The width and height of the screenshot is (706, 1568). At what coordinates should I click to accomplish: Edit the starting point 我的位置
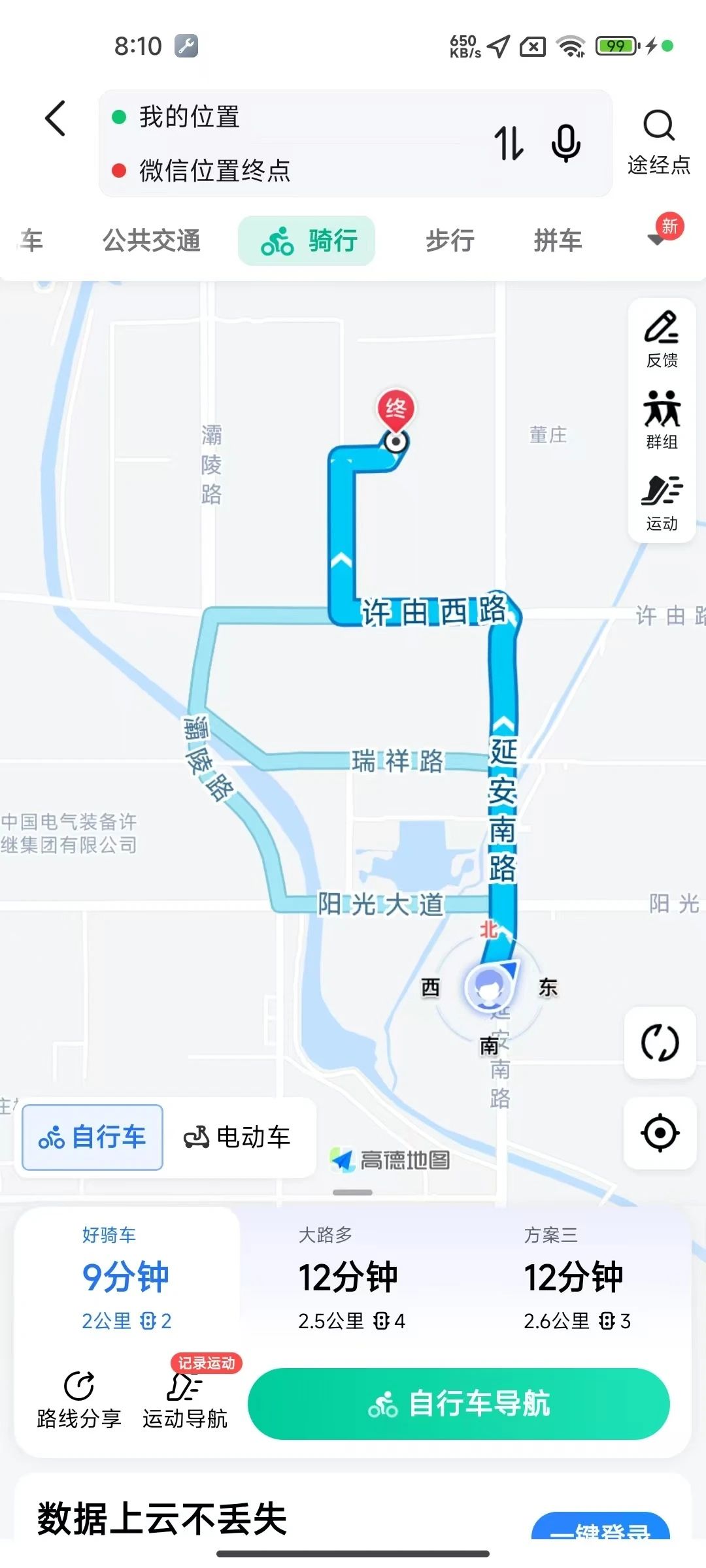point(189,117)
